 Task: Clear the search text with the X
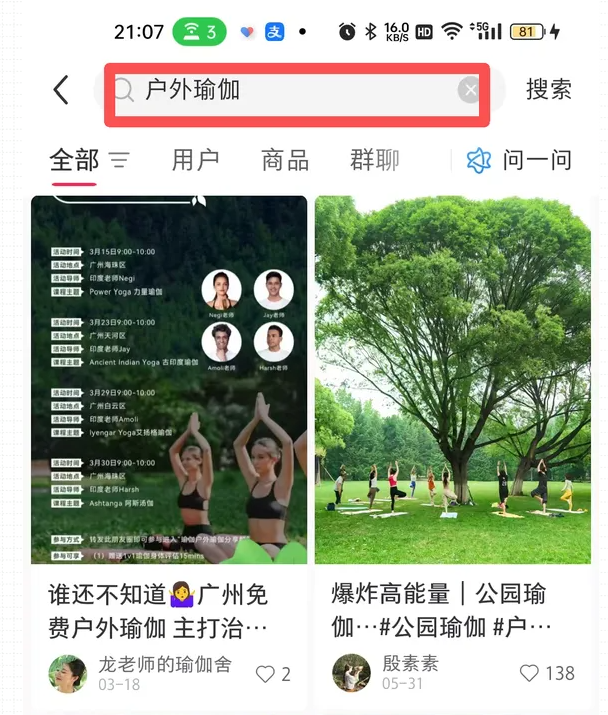click(x=470, y=91)
